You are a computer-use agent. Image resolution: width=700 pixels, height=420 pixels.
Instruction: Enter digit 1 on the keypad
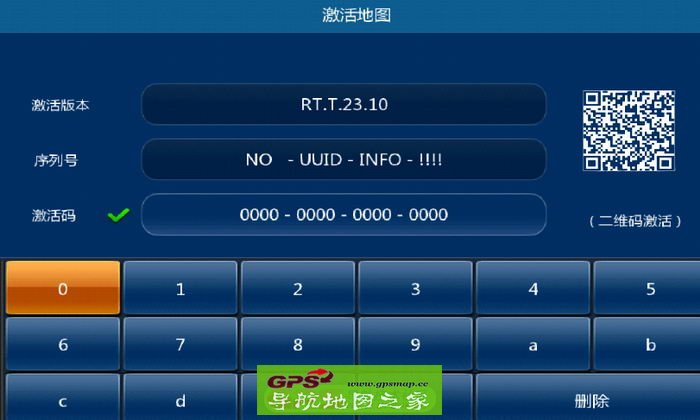[x=180, y=289]
